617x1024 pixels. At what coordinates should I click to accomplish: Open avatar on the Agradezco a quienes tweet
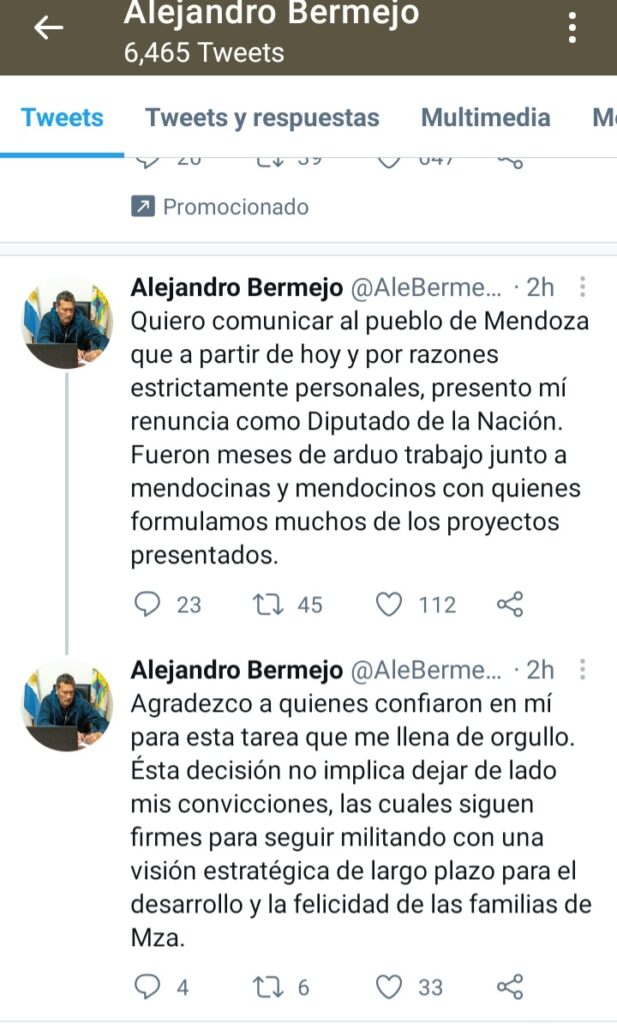[67, 705]
